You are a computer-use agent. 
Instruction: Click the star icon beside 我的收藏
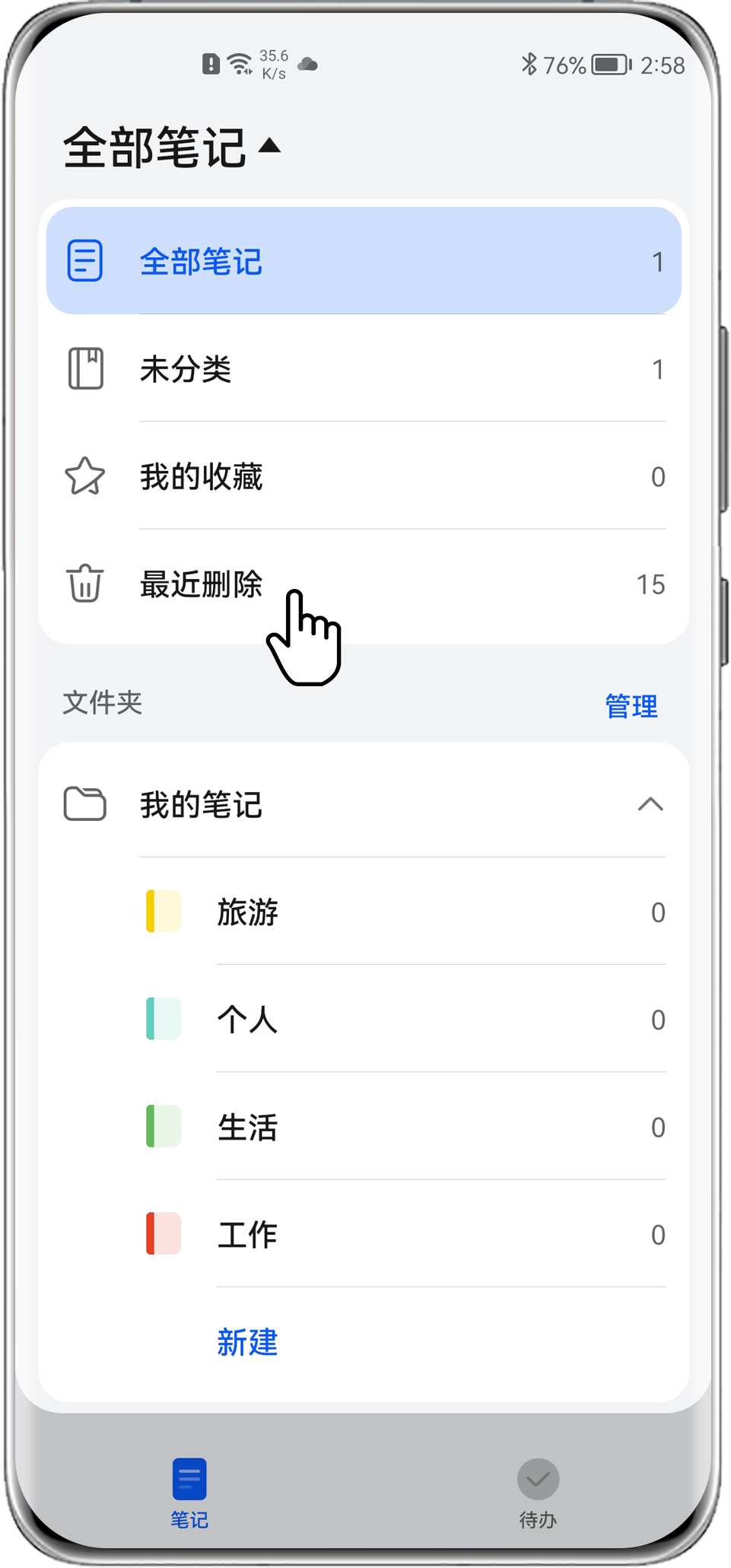coord(84,475)
